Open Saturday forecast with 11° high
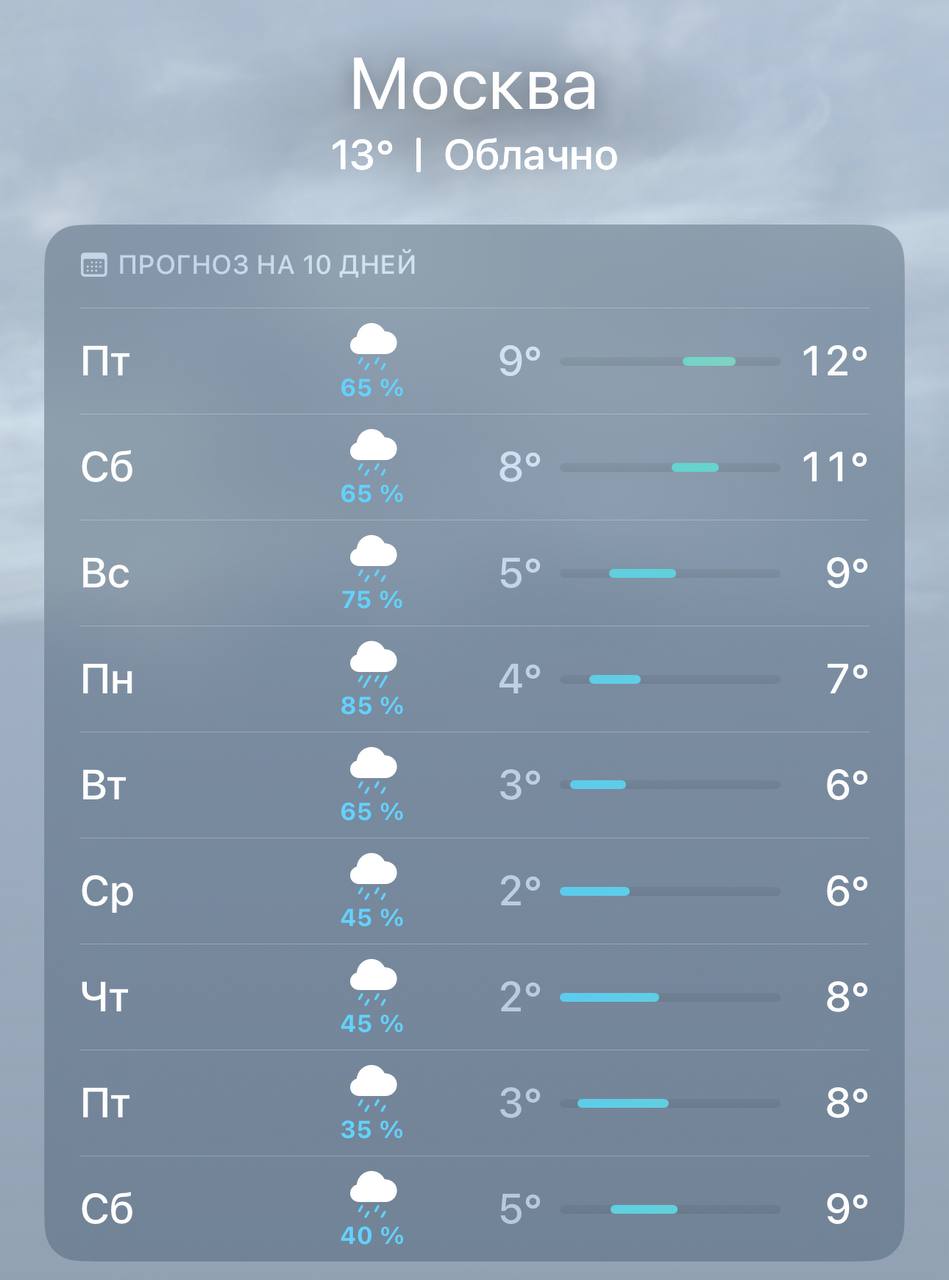Viewport: 949px width, 1280px height. (474, 467)
